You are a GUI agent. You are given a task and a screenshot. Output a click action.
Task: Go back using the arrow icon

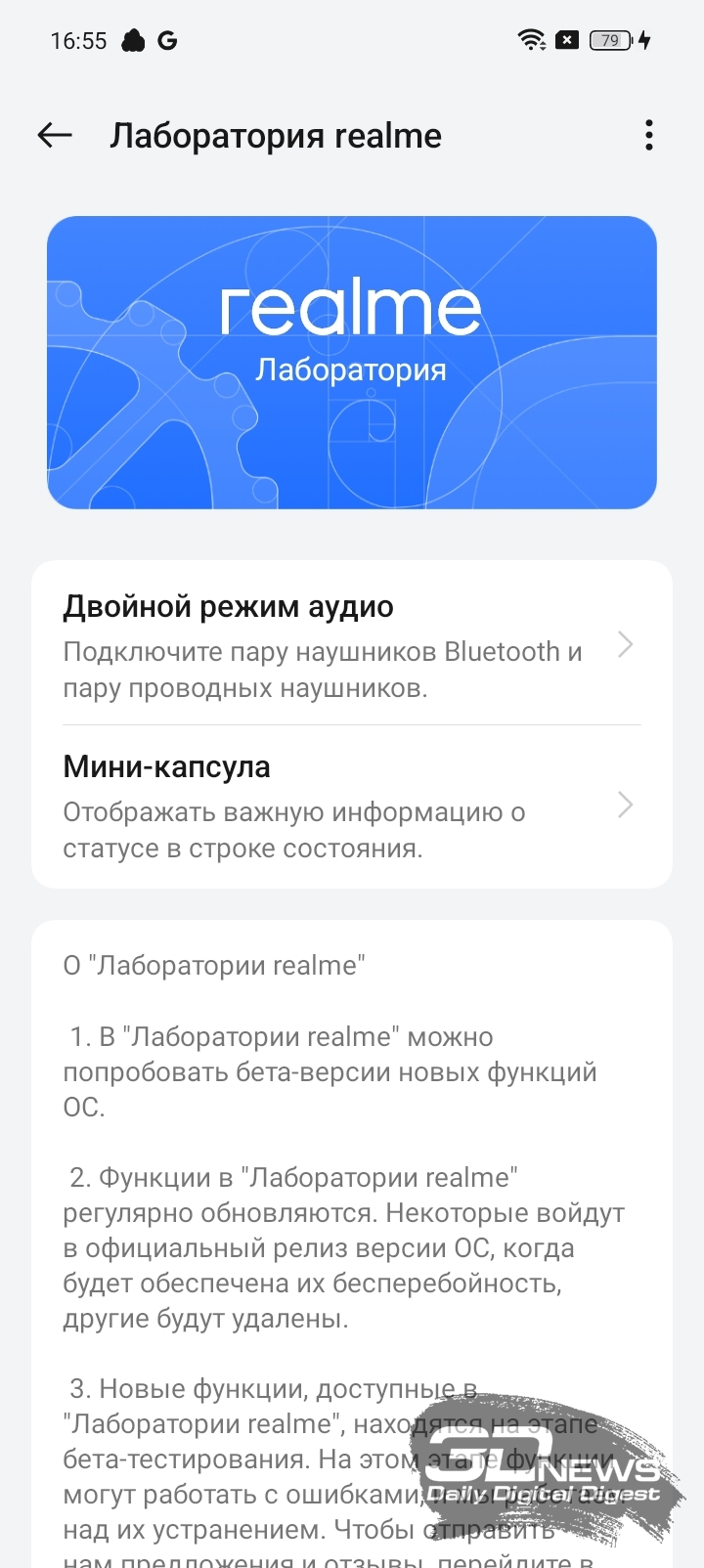pyautogui.click(x=55, y=135)
